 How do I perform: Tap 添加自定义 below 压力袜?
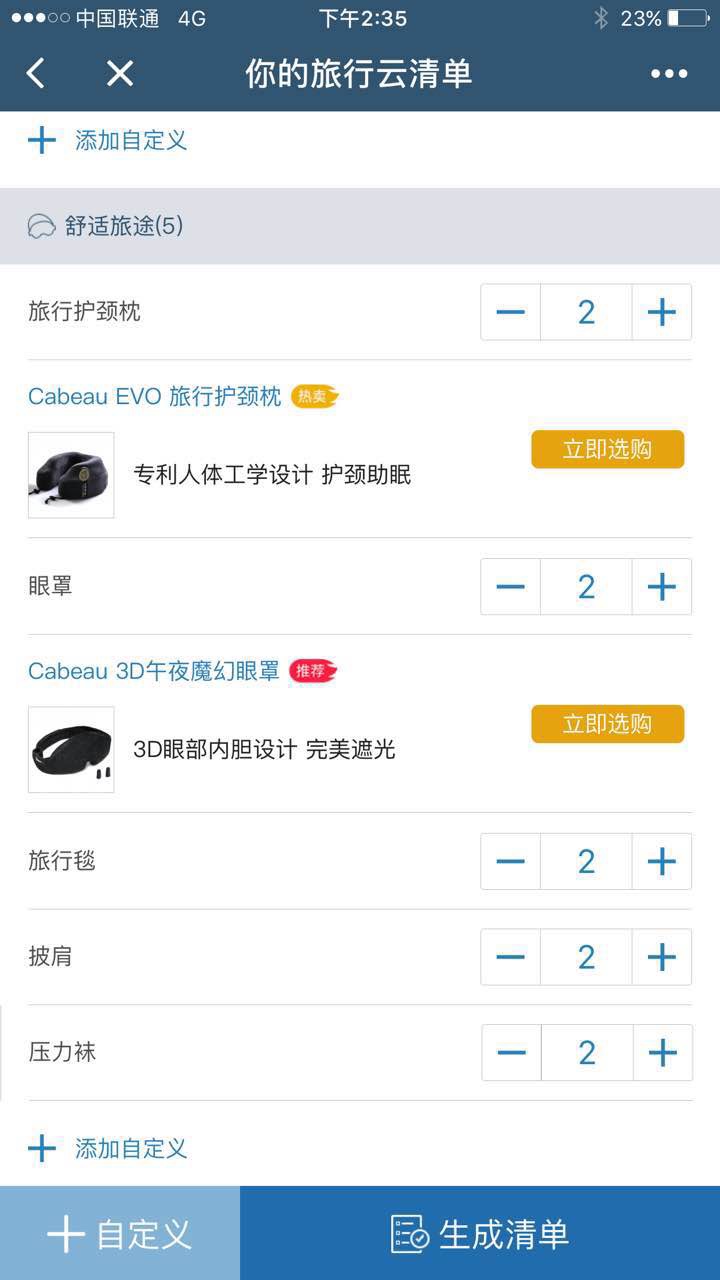coord(108,1148)
